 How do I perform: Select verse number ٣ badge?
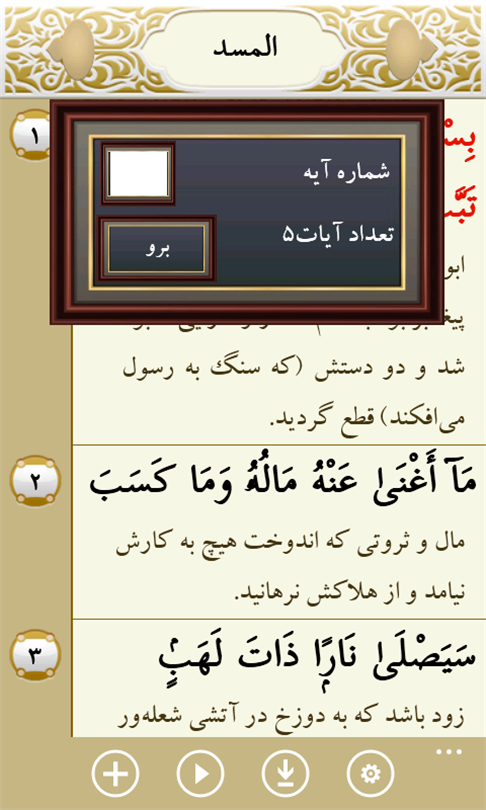coord(35,655)
